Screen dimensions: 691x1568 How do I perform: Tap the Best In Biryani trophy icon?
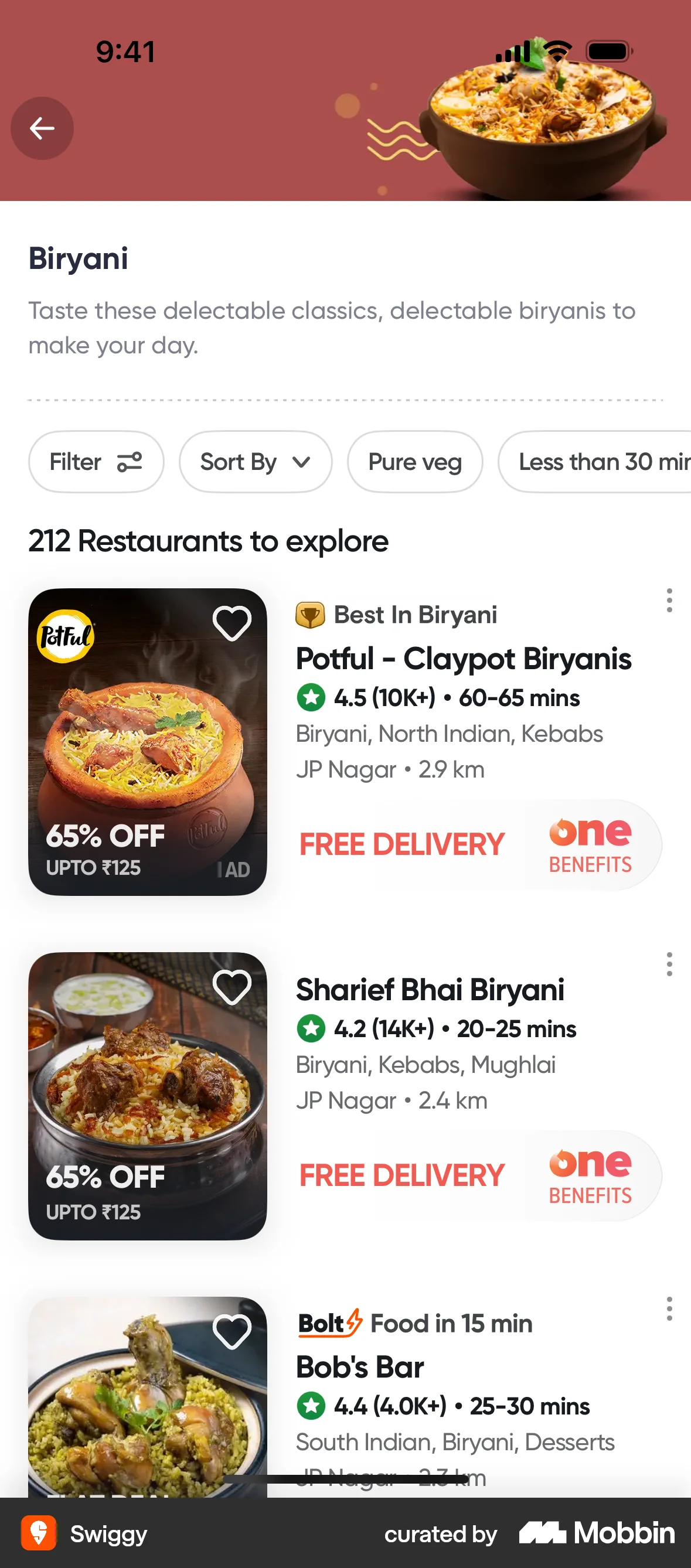click(311, 614)
